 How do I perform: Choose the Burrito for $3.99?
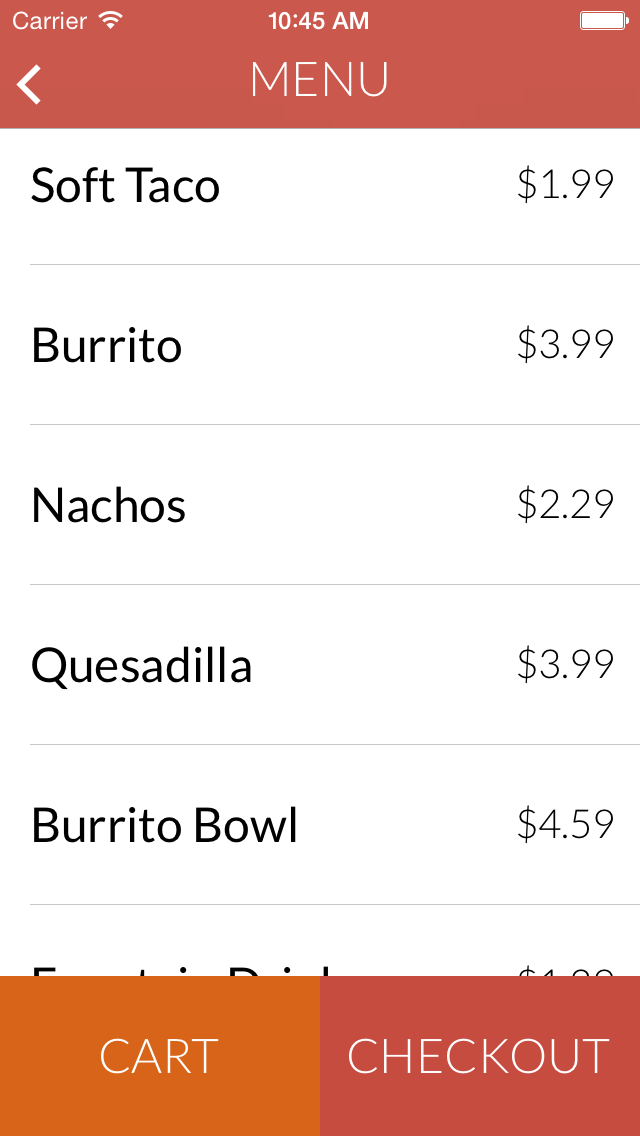pos(320,345)
